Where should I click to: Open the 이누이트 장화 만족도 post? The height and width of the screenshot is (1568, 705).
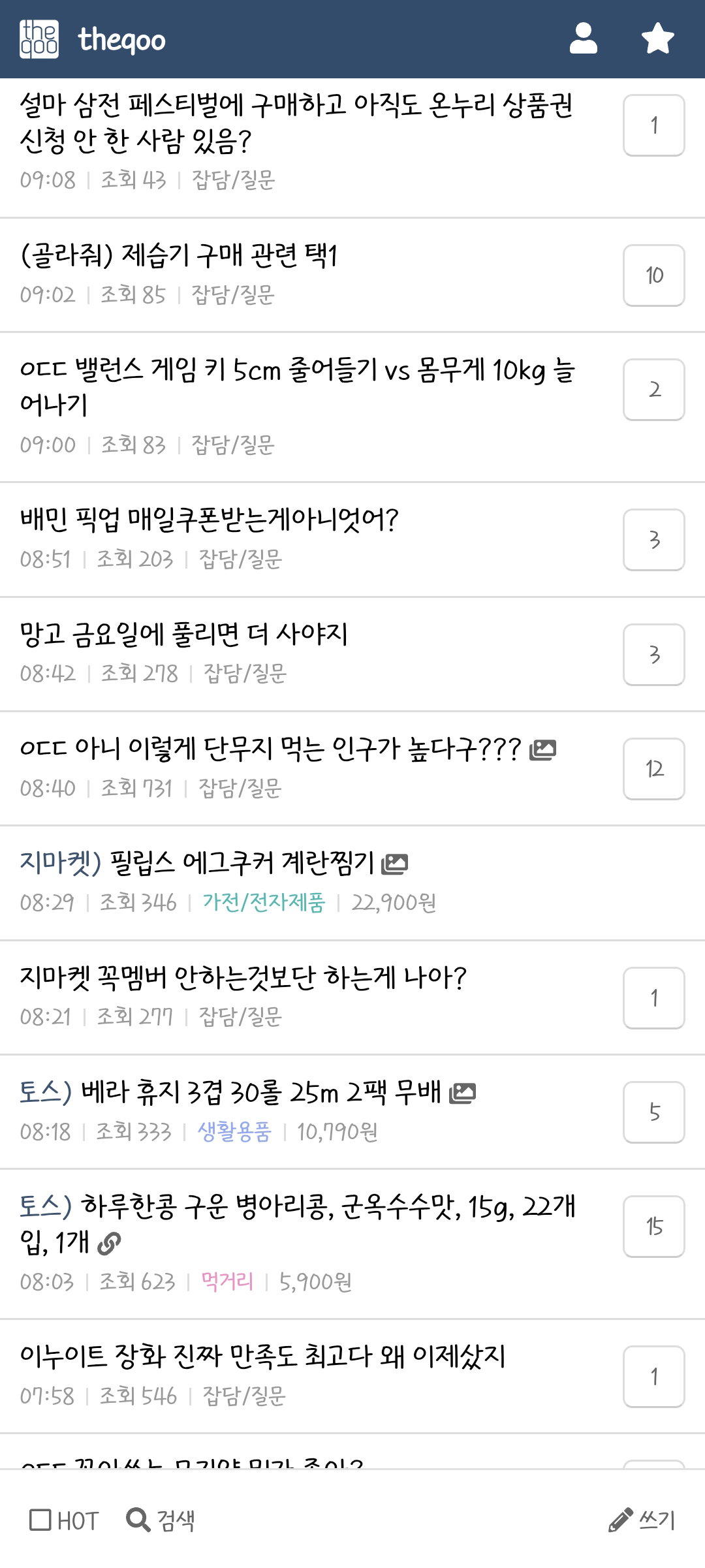click(x=262, y=1356)
